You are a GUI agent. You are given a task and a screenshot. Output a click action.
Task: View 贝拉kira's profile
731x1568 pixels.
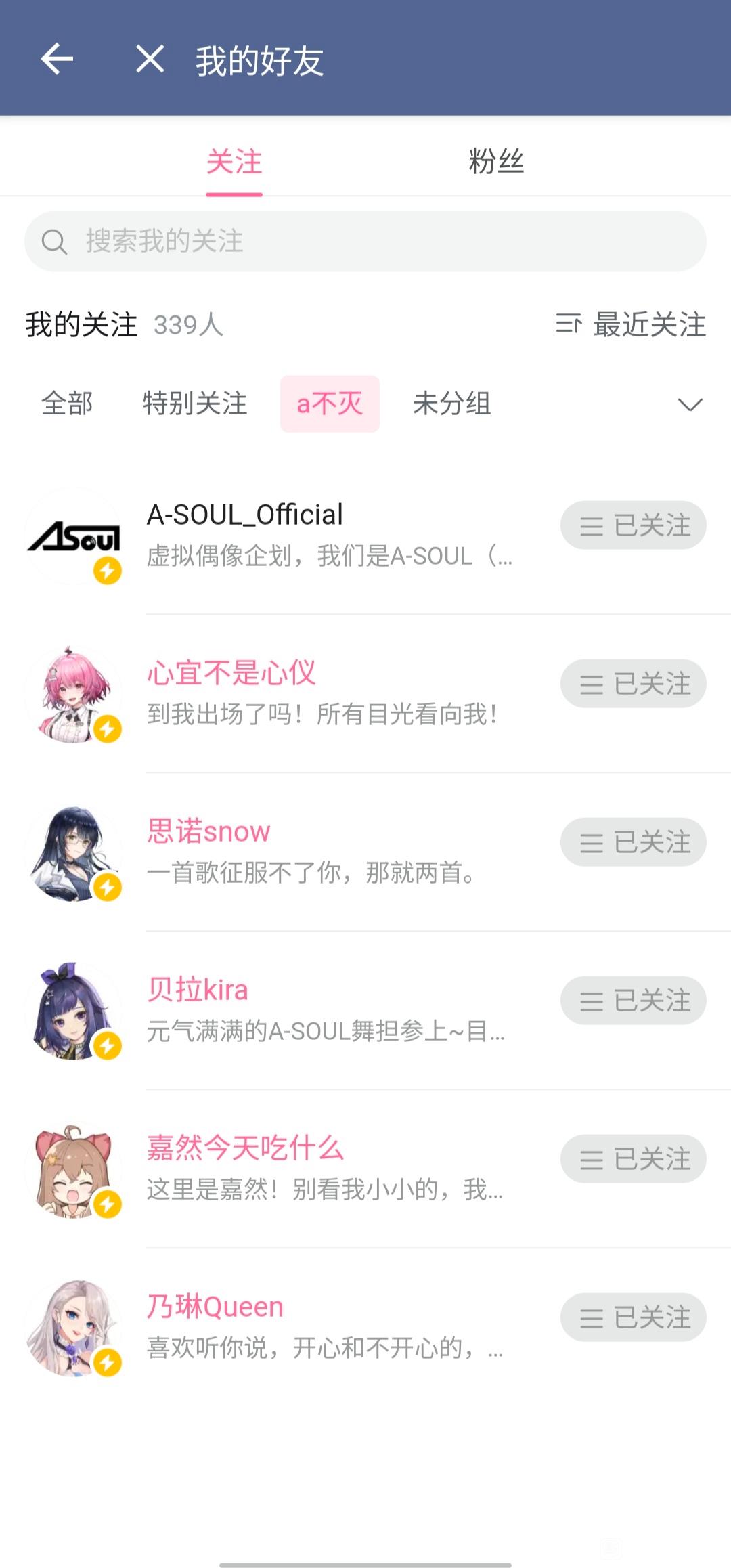click(198, 990)
